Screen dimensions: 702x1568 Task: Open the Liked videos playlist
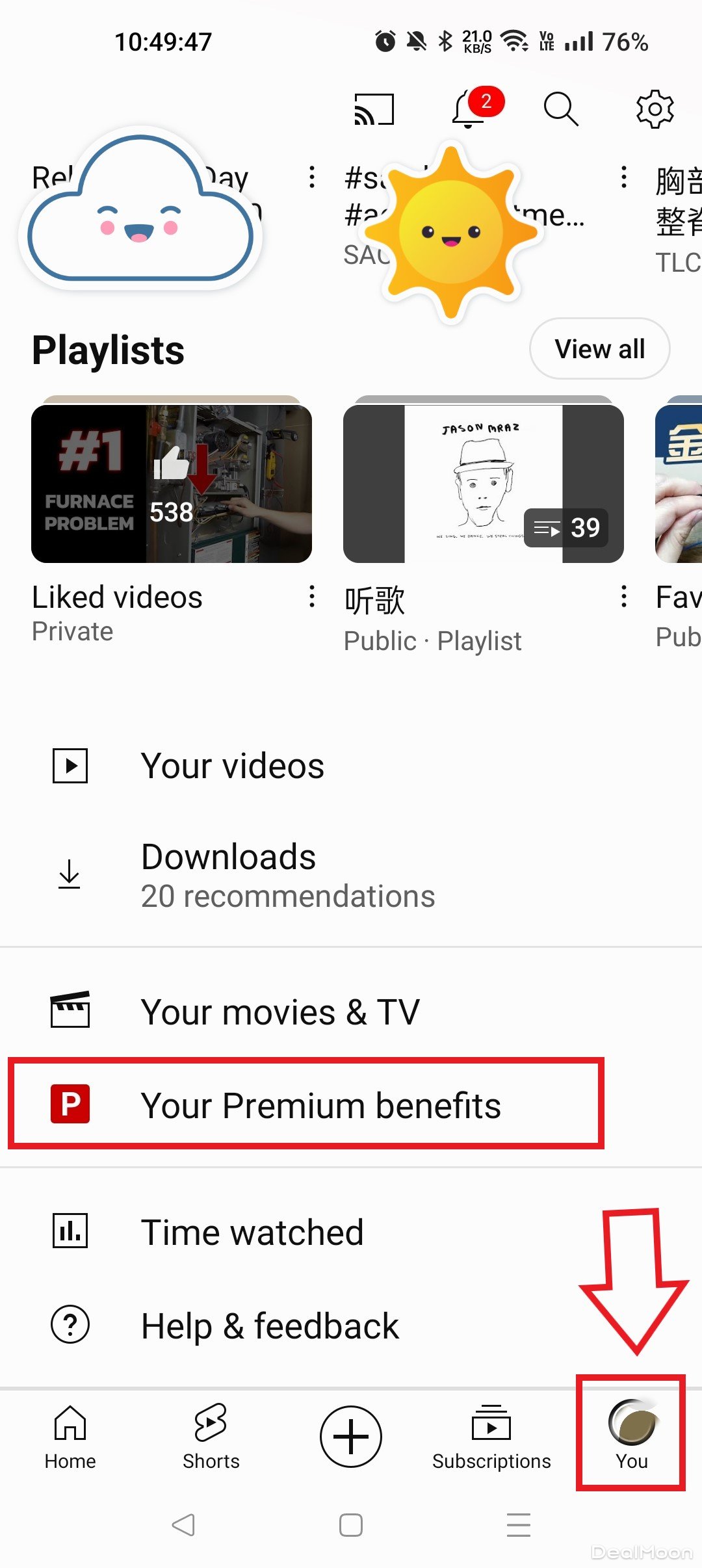click(x=172, y=484)
